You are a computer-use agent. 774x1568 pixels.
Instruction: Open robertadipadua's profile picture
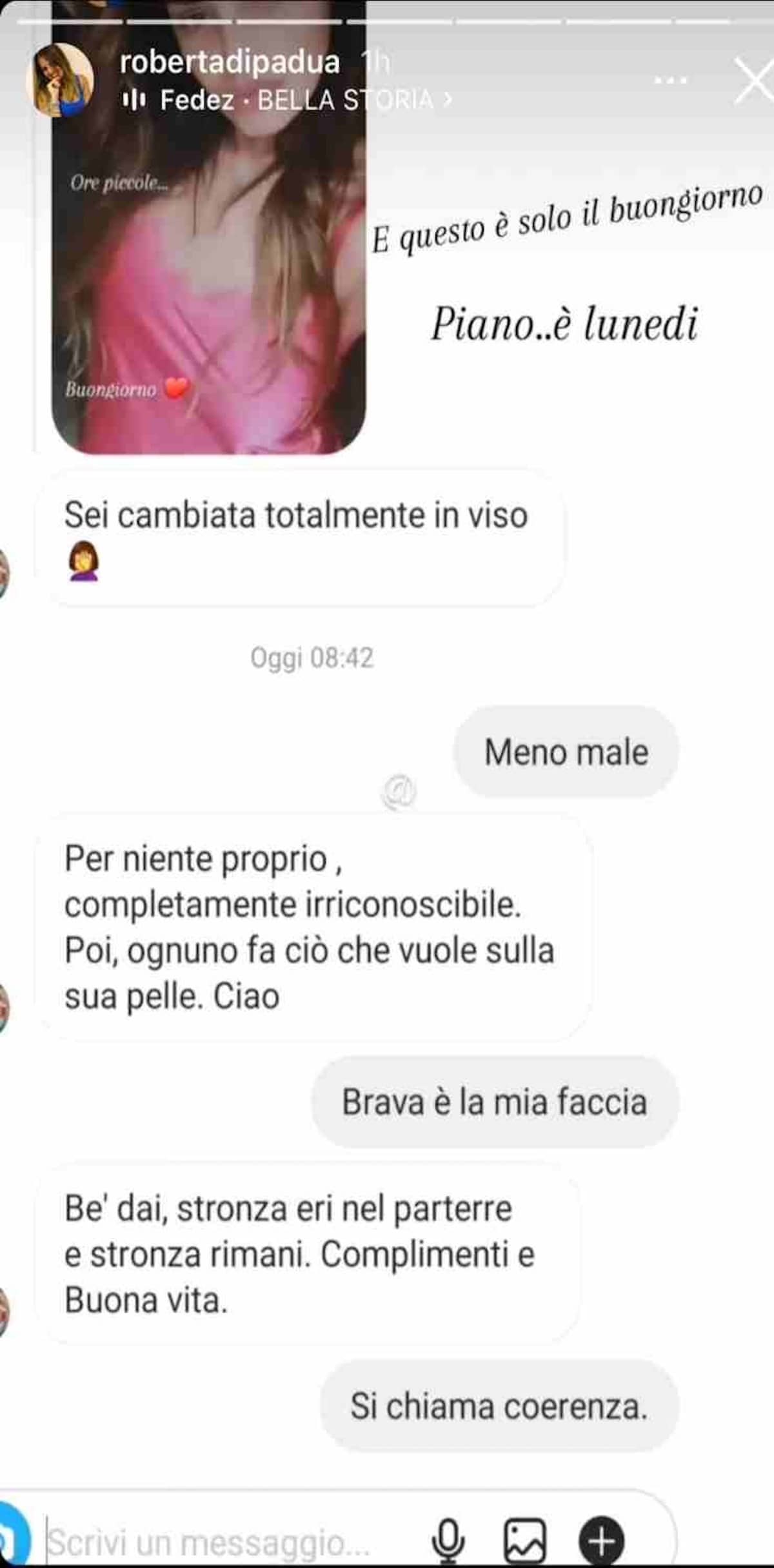(59, 81)
